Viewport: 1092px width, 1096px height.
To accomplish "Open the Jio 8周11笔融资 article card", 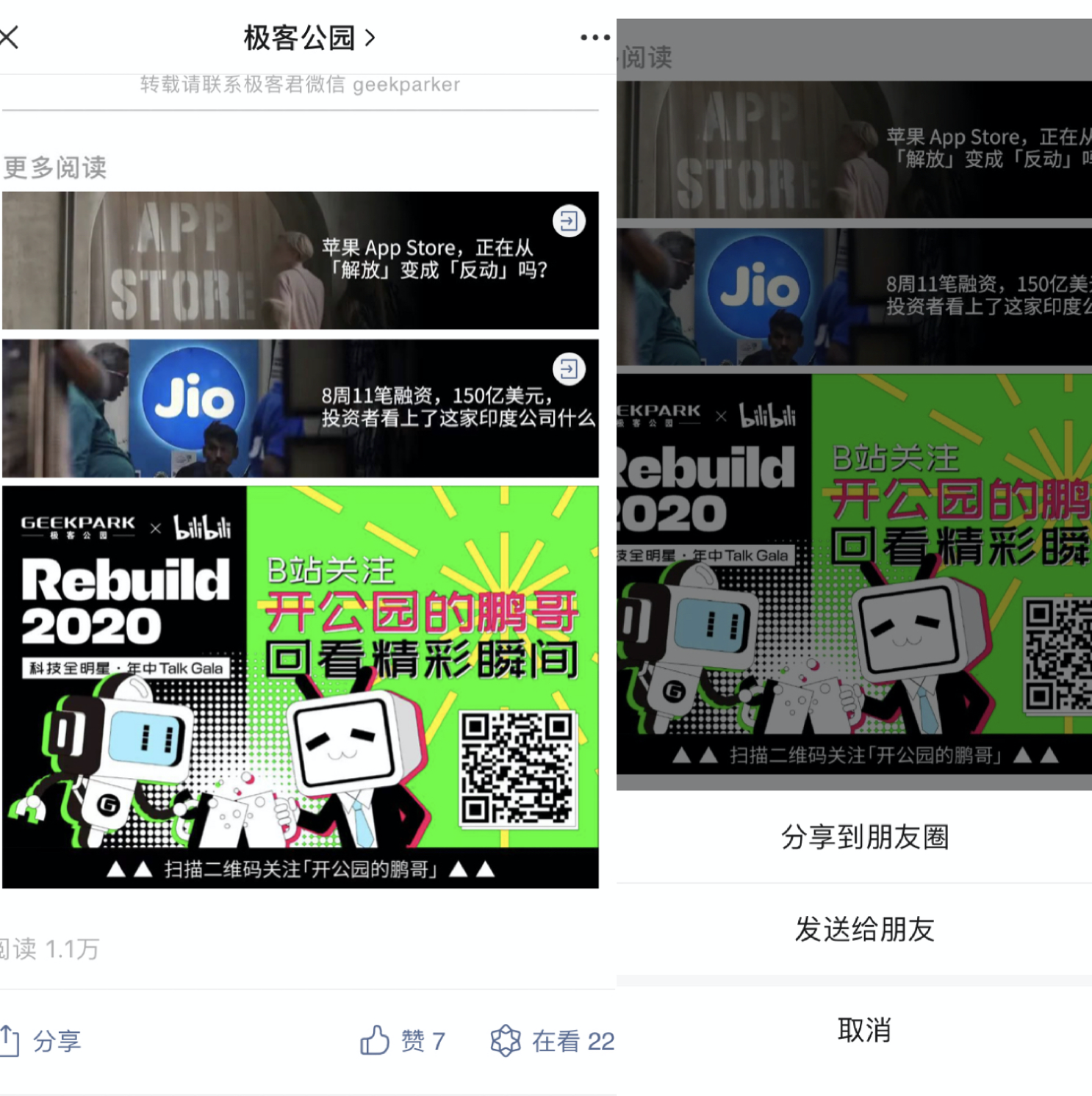I will point(300,408).
